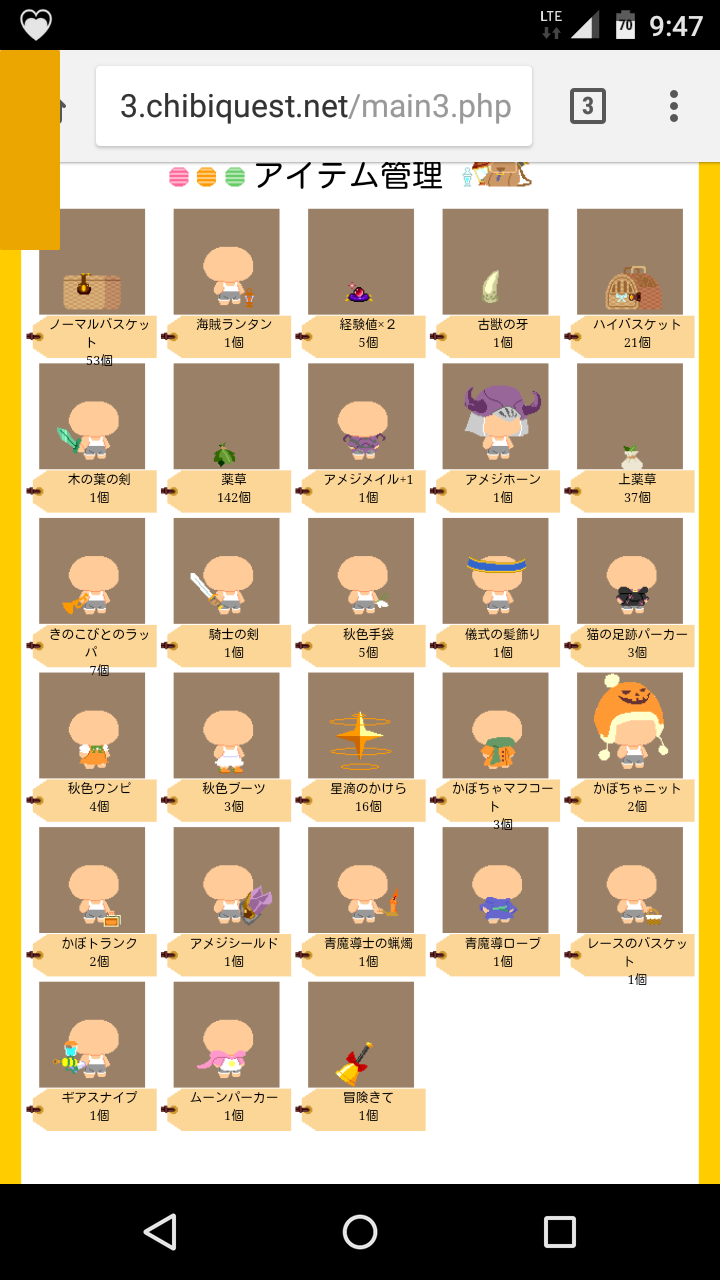Open the 青魔導ローブ item
Image resolution: width=720 pixels, height=1280 pixels.
[496, 881]
